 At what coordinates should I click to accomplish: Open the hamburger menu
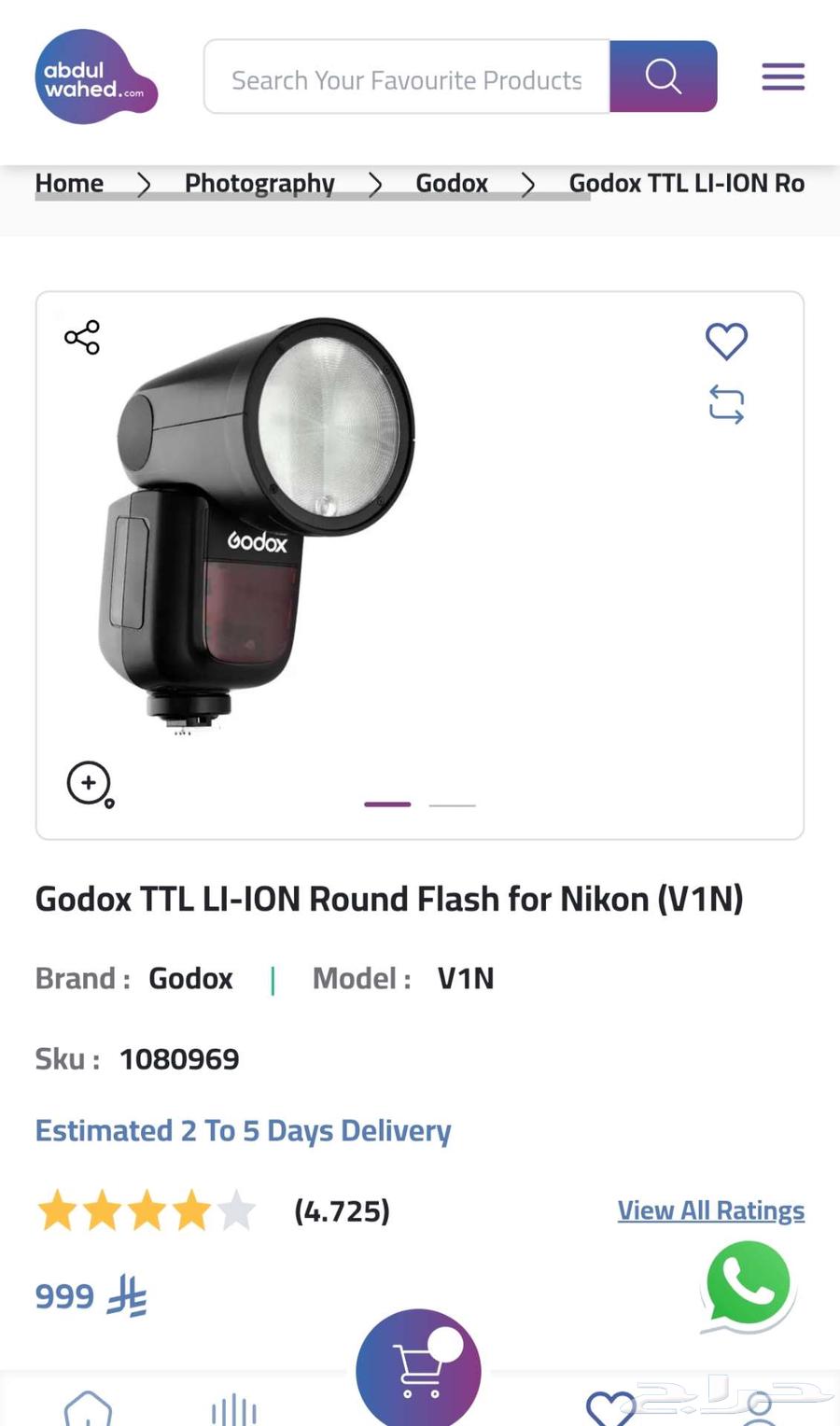pos(782,77)
